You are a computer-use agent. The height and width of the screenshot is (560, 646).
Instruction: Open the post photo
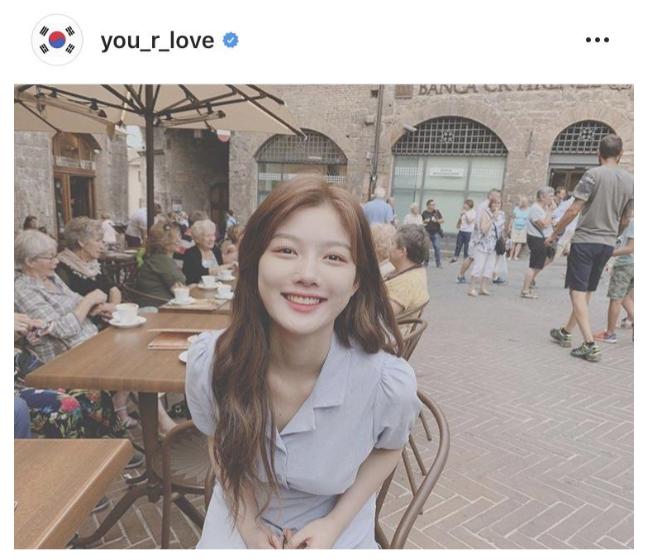(323, 316)
